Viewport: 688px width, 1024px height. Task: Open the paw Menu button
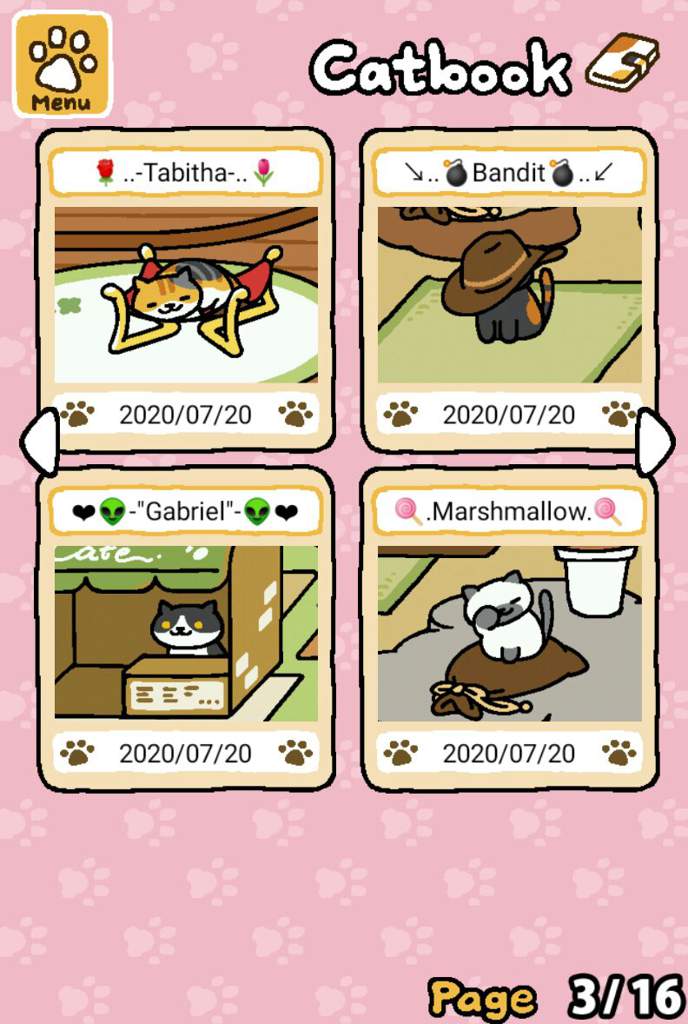click(62, 64)
